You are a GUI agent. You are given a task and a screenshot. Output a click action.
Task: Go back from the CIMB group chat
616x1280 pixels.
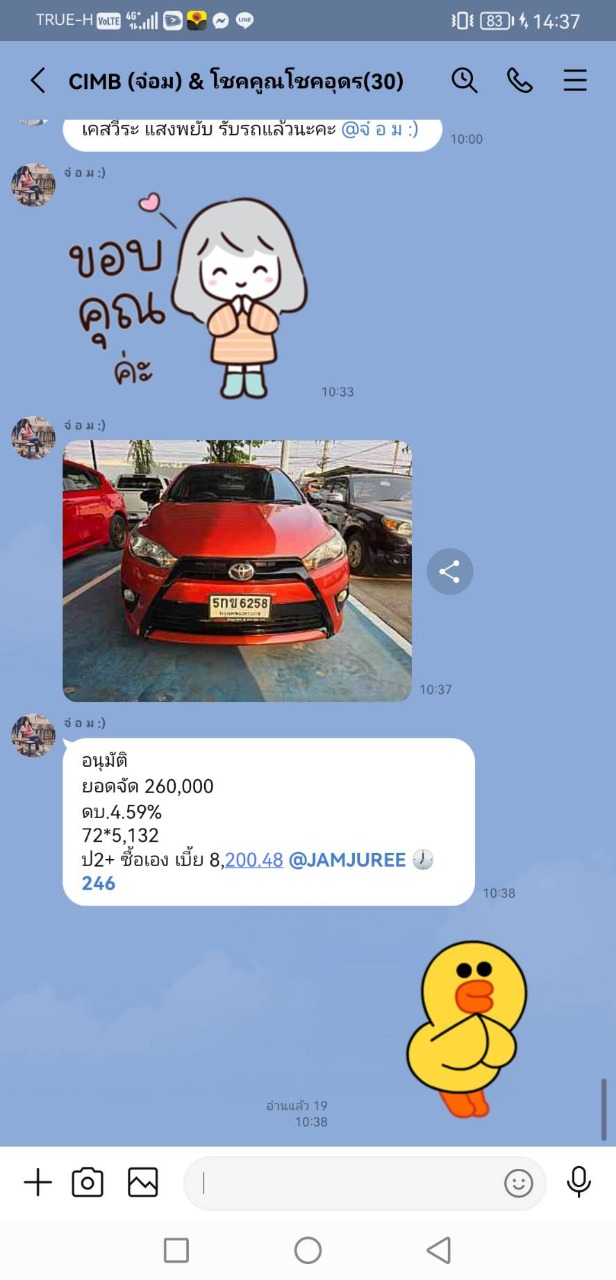(x=38, y=81)
